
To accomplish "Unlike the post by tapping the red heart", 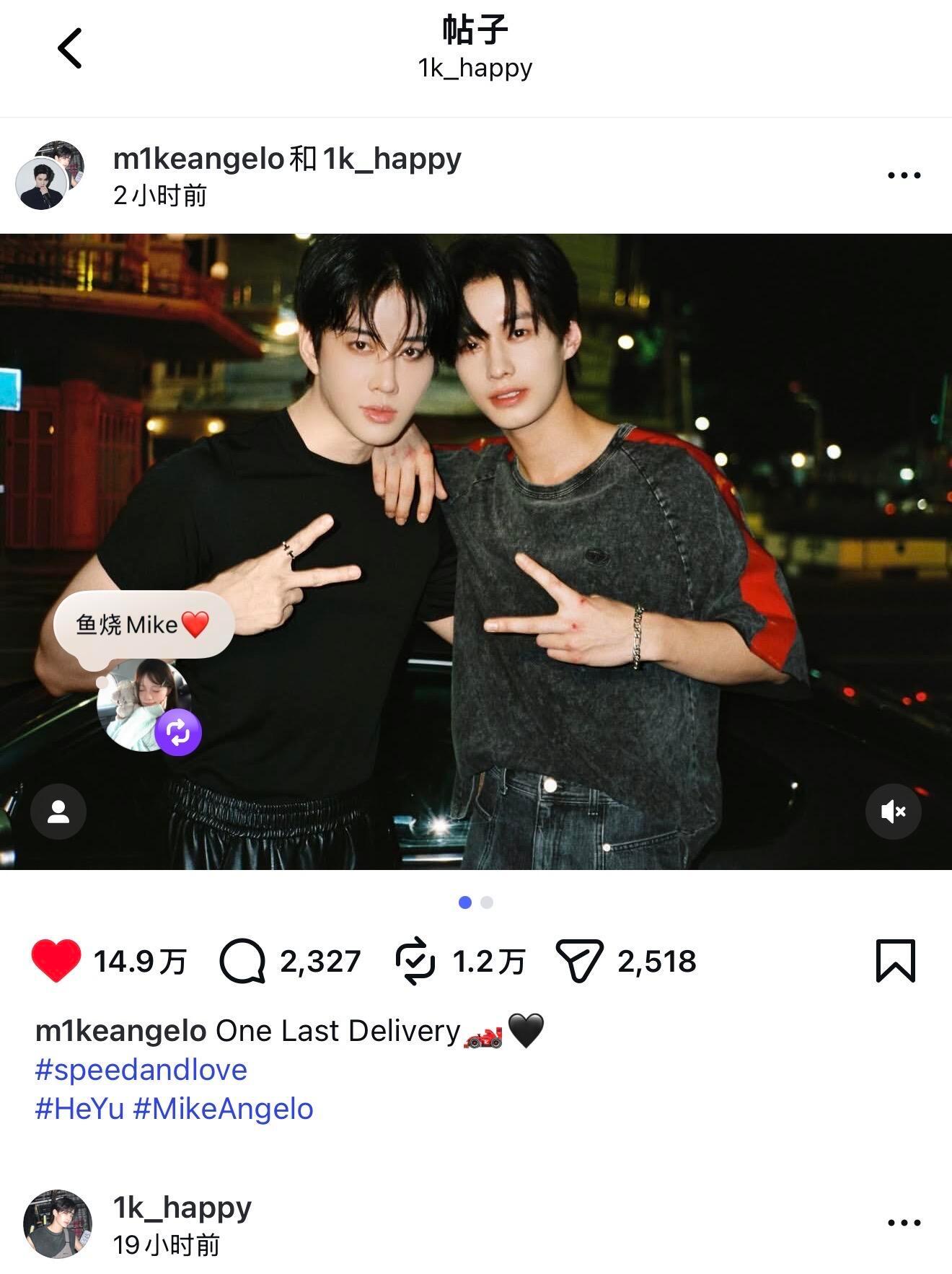I will pyautogui.click(x=58, y=959).
